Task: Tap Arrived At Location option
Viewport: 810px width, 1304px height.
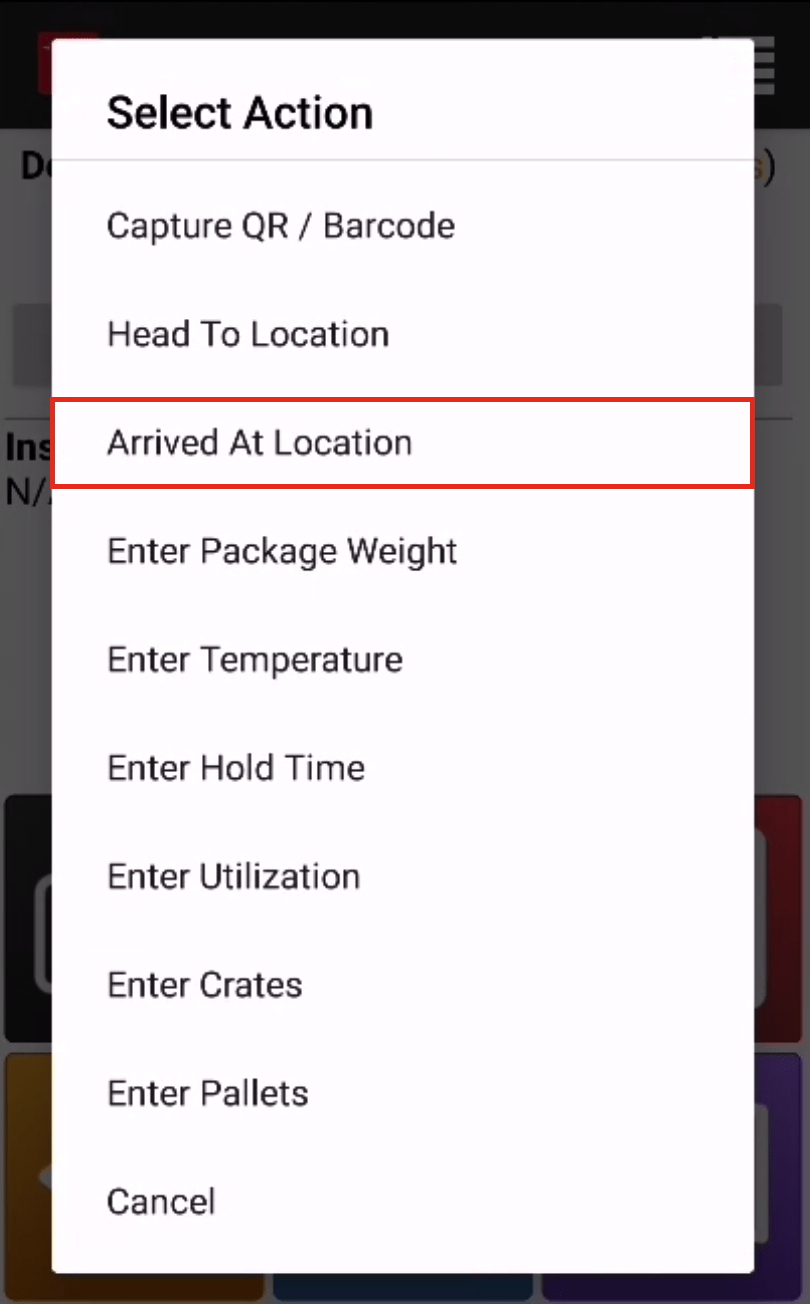Action: 402,443
